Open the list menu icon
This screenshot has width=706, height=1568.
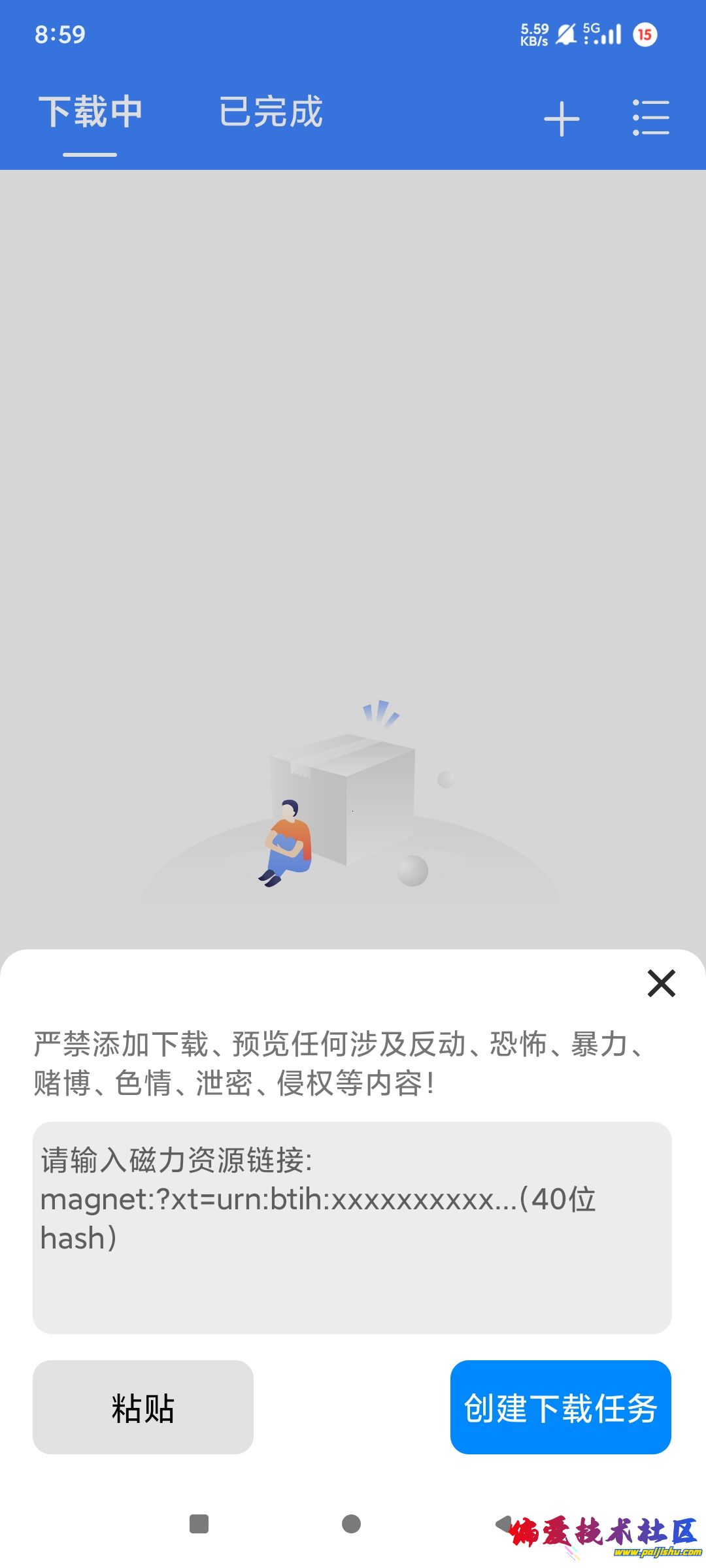tap(651, 118)
